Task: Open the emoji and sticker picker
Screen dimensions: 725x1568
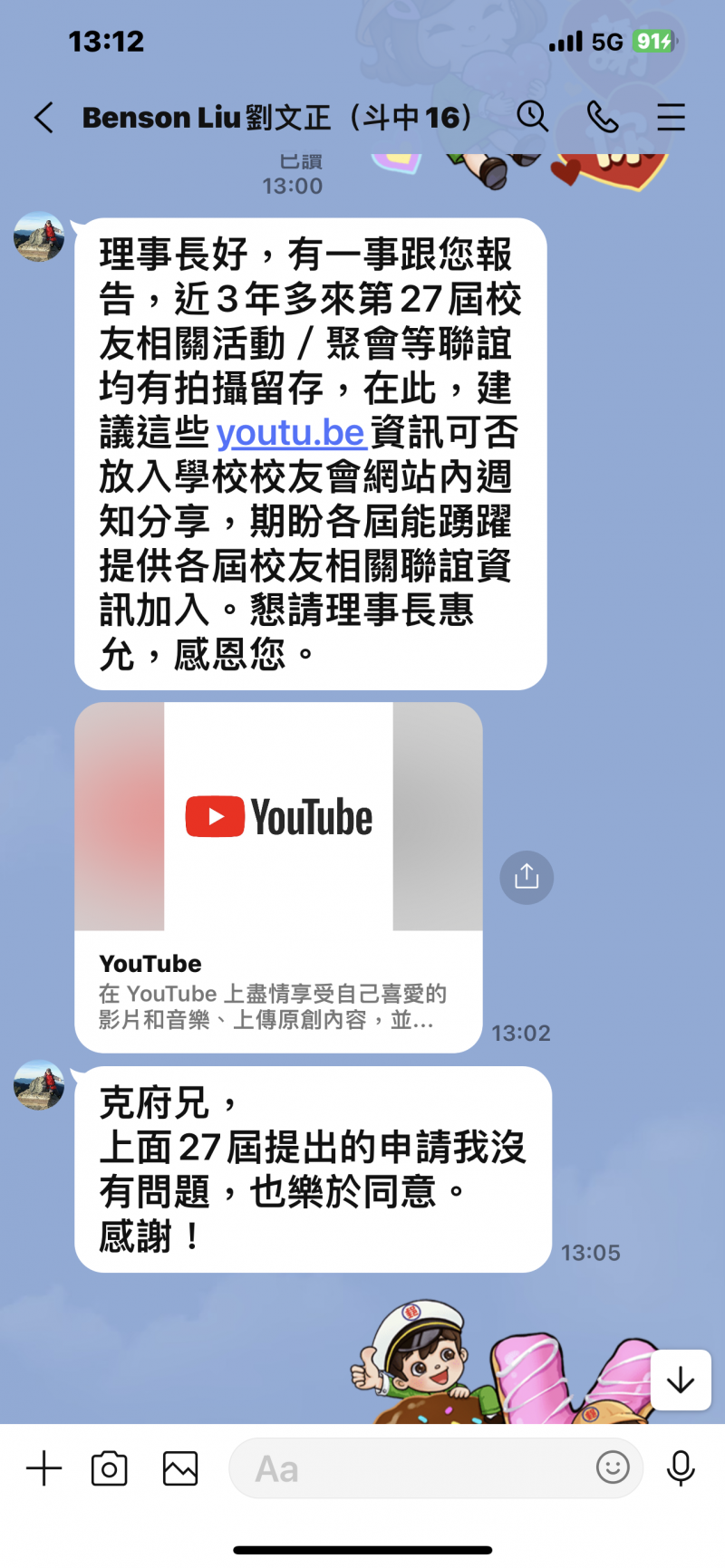Action: [x=613, y=1467]
